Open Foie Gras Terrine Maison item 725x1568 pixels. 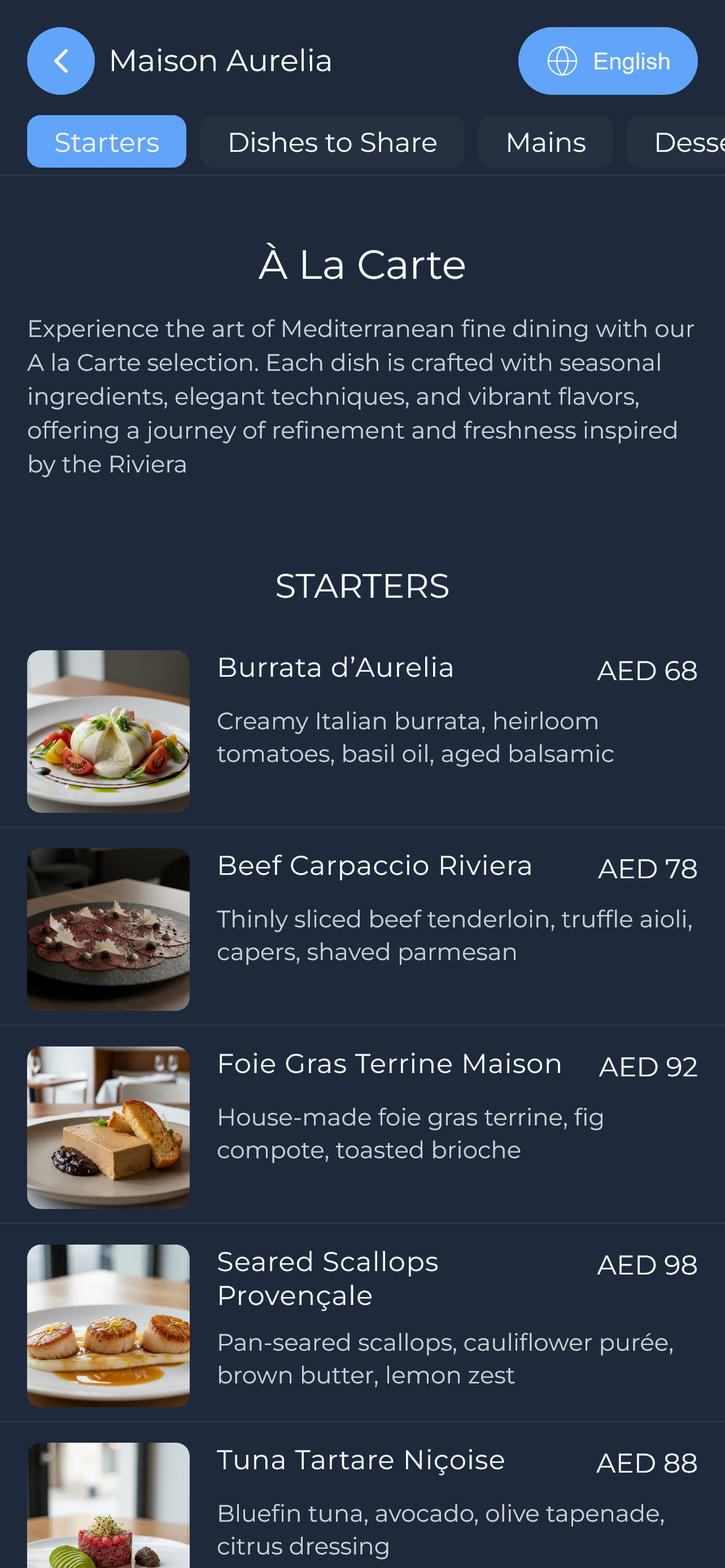[x=362, y=1126]
